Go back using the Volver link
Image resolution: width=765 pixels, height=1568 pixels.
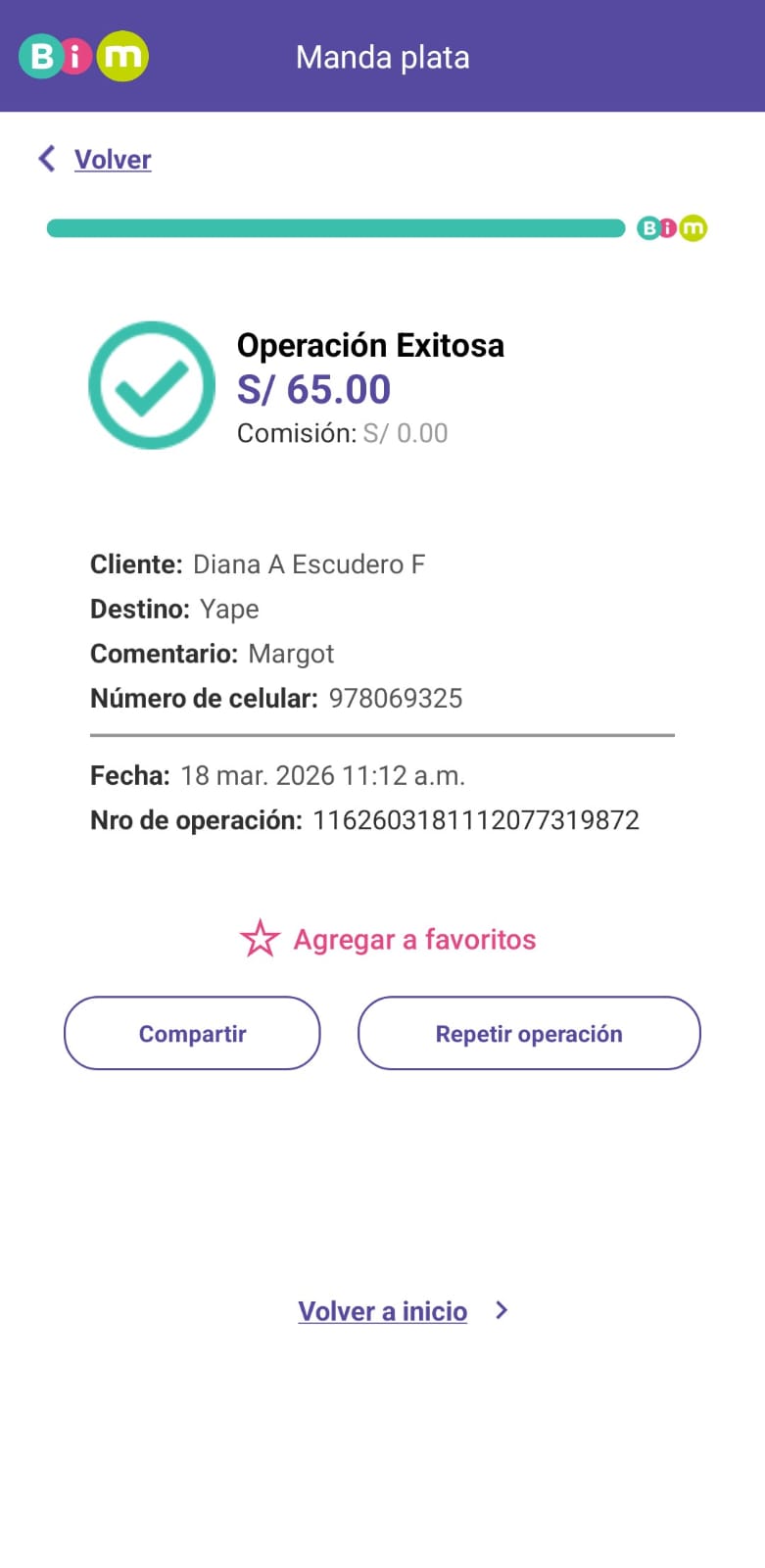(x=112, y=160)
